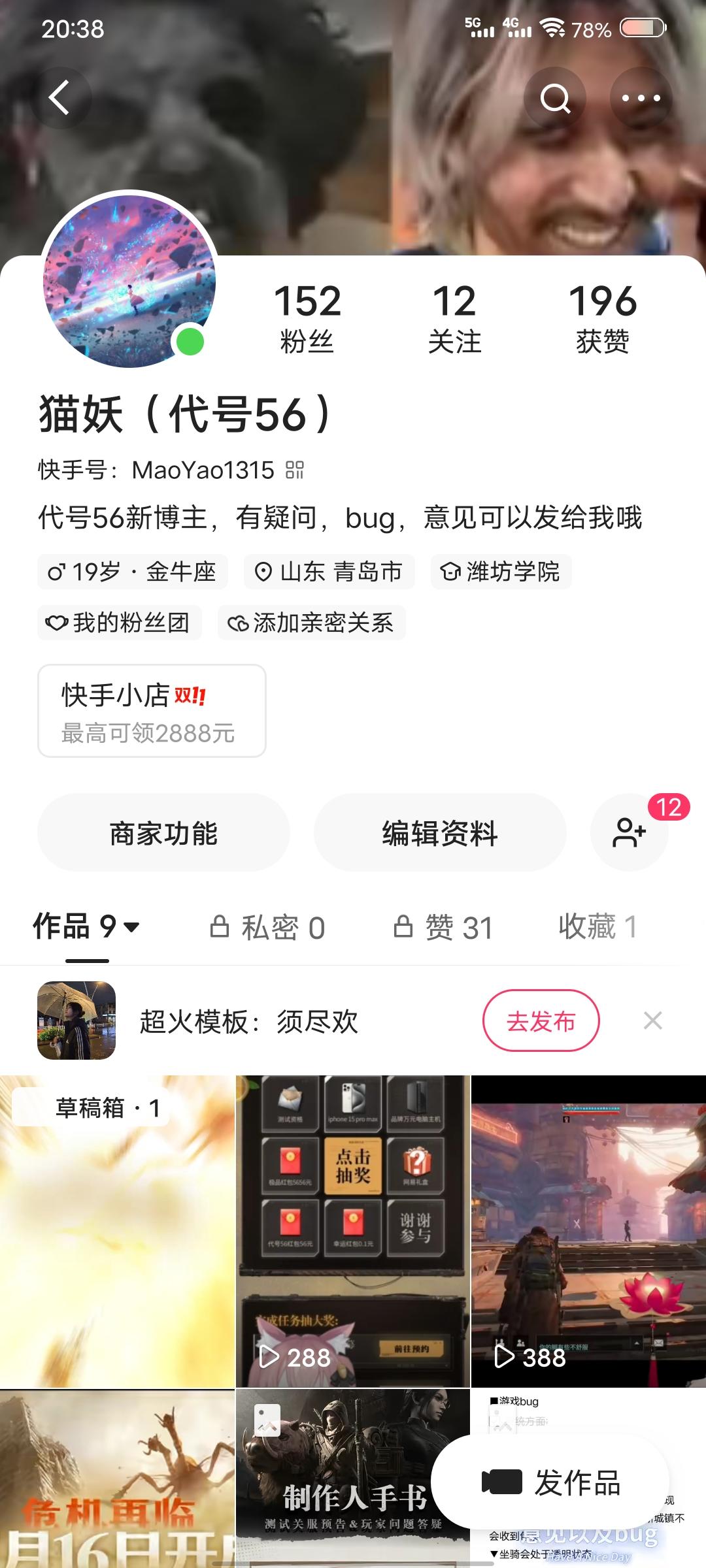Tap the 添加亲密关系 relationship icon
This screenshot has height=1568, width=706.
(238, 624)
